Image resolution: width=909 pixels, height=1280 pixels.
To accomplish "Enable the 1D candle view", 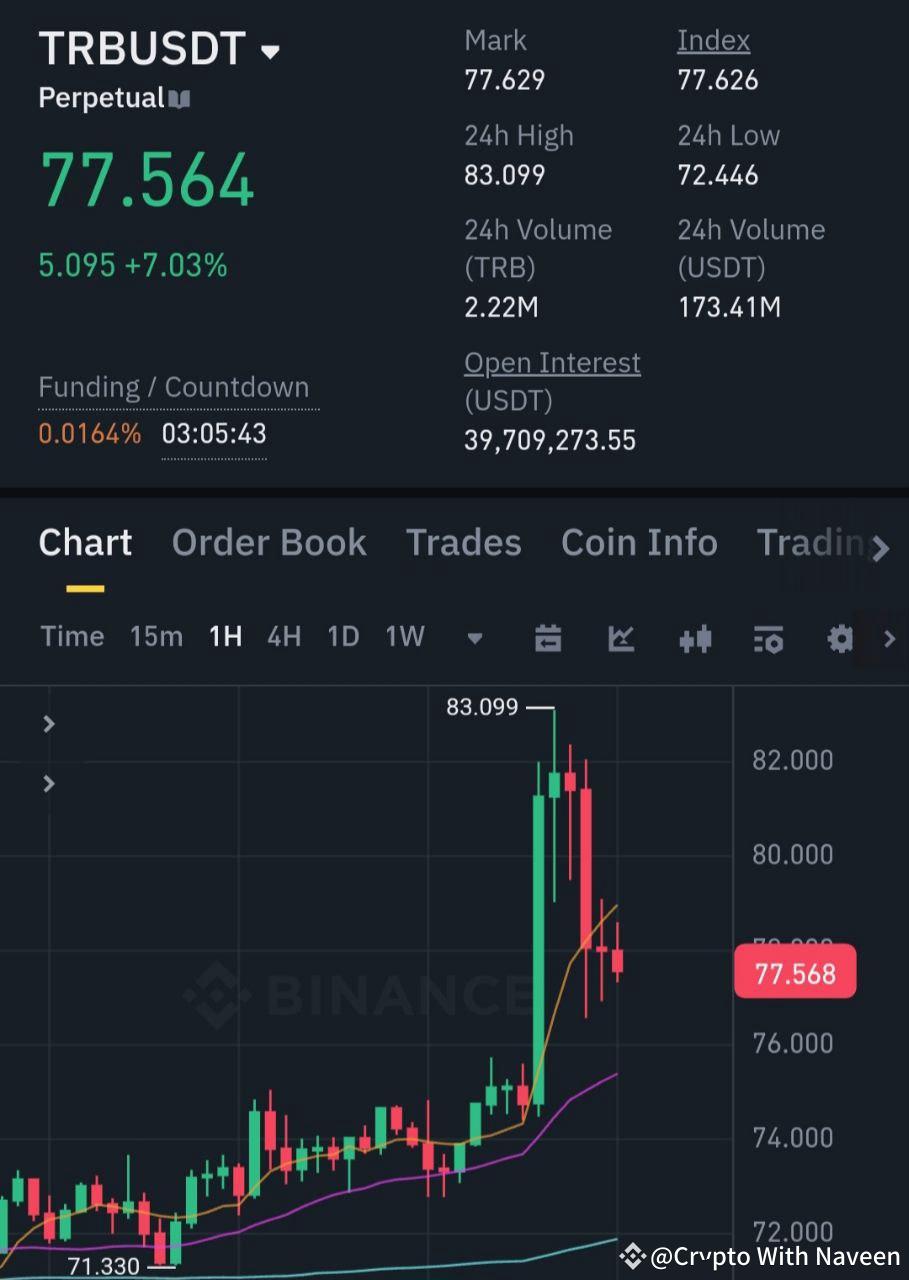I will [x=342, y=637].
